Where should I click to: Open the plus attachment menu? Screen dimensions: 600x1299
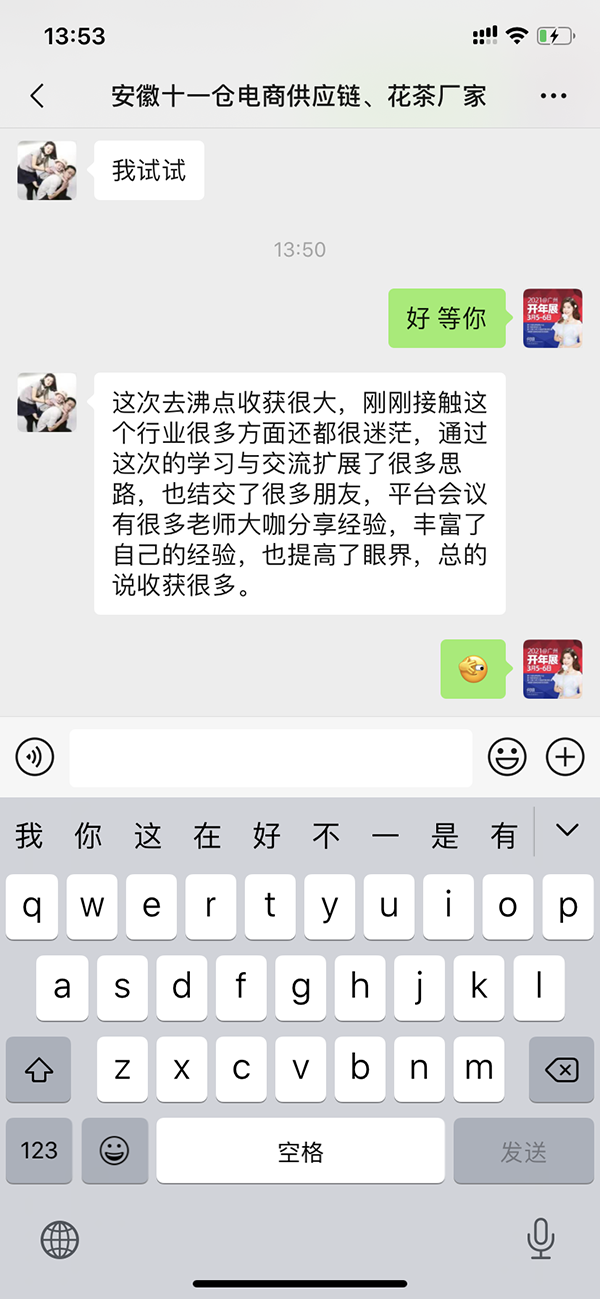(565, 757)
